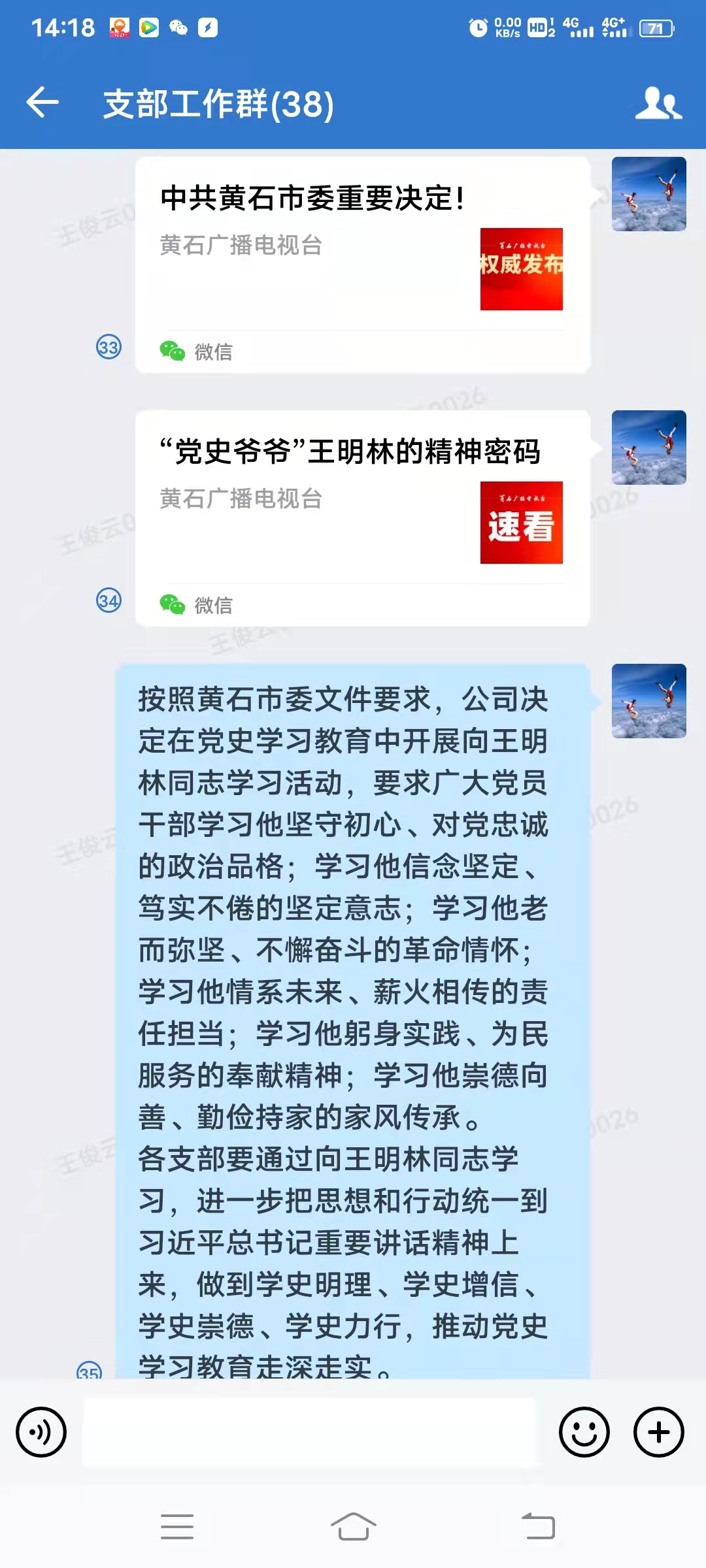View read count 33 for first card
The height and width of the screenshot is (1568, 706).
pos(109,346)
